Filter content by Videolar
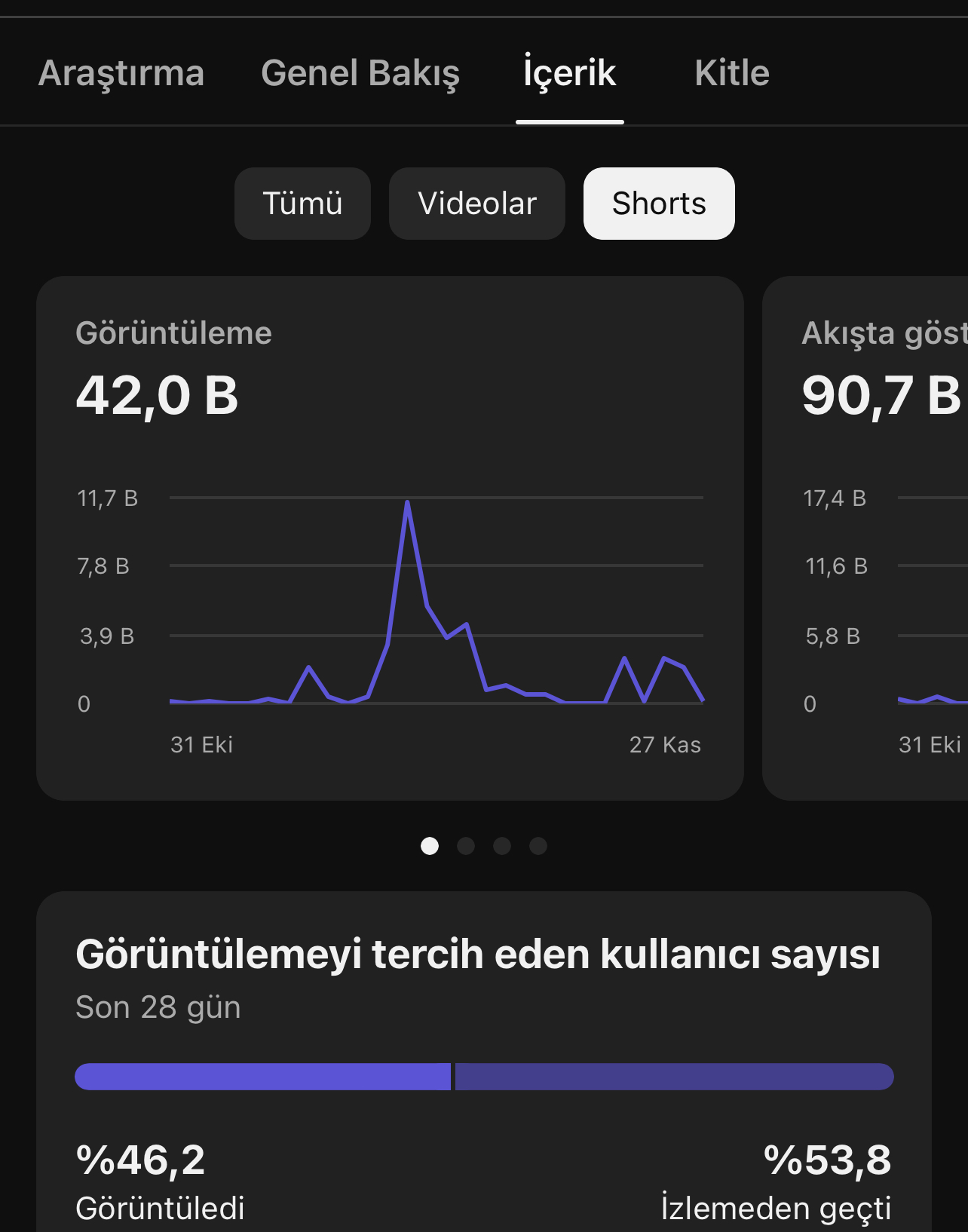 [x=477, y=204]
